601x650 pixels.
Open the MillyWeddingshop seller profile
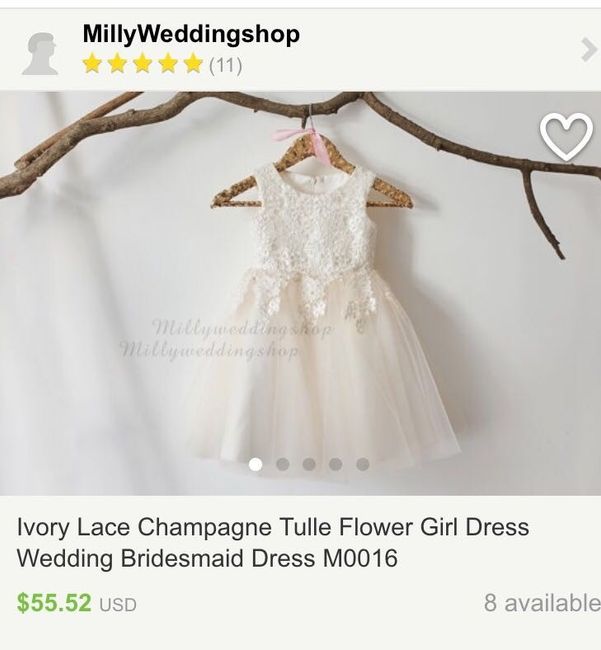(x=190, y=35)
